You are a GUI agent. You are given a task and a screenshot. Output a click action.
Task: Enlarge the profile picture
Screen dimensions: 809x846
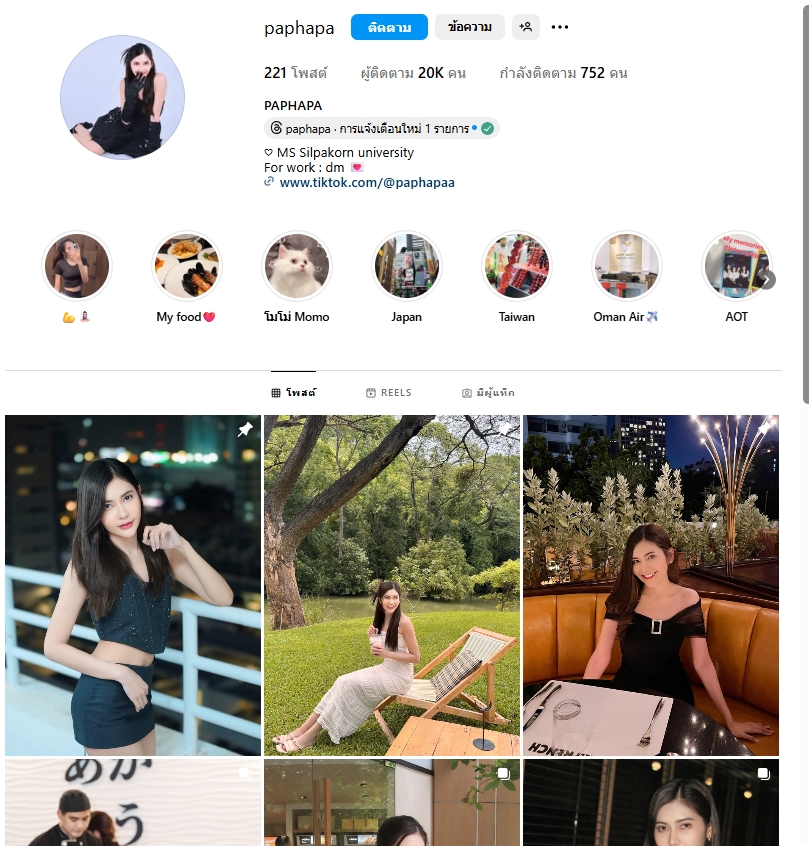(122, 97)
